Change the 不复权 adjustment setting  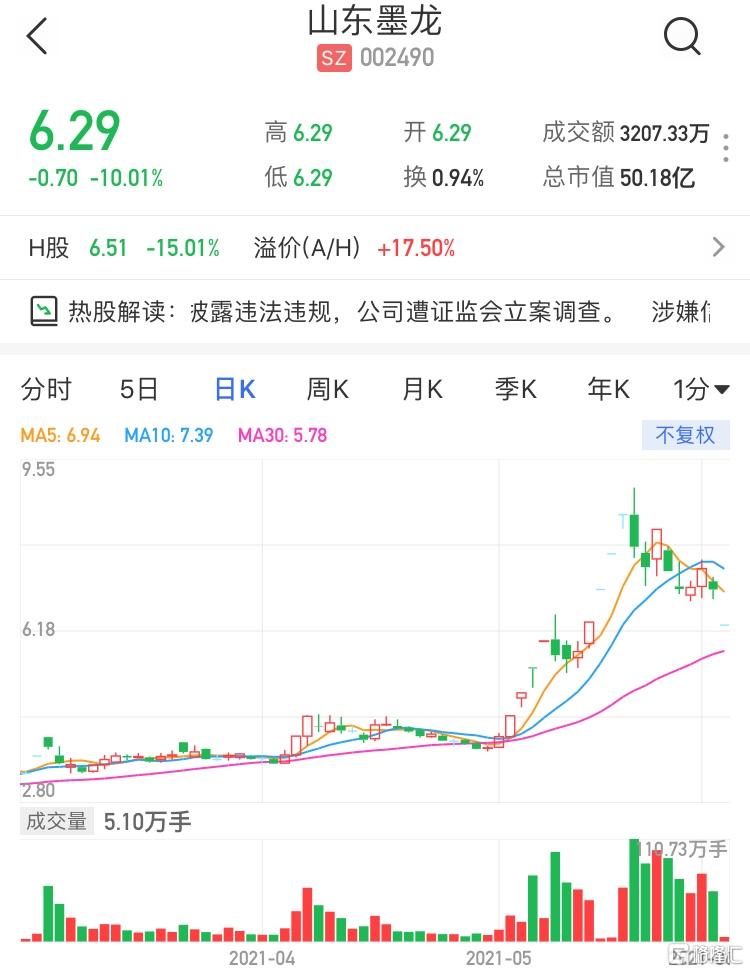coord(685,435)
